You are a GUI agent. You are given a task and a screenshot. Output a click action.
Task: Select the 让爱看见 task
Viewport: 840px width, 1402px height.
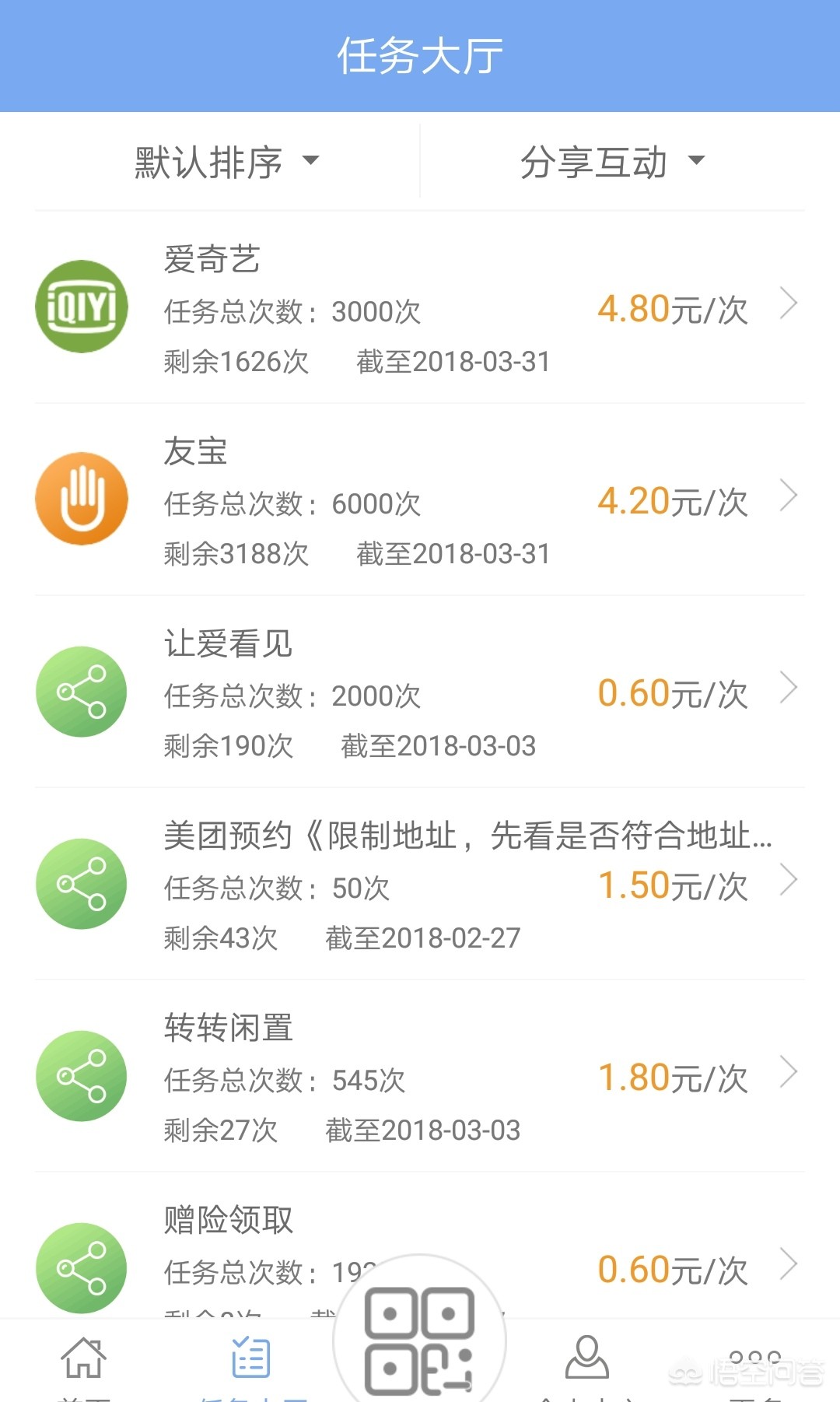[x=420, y=692]
